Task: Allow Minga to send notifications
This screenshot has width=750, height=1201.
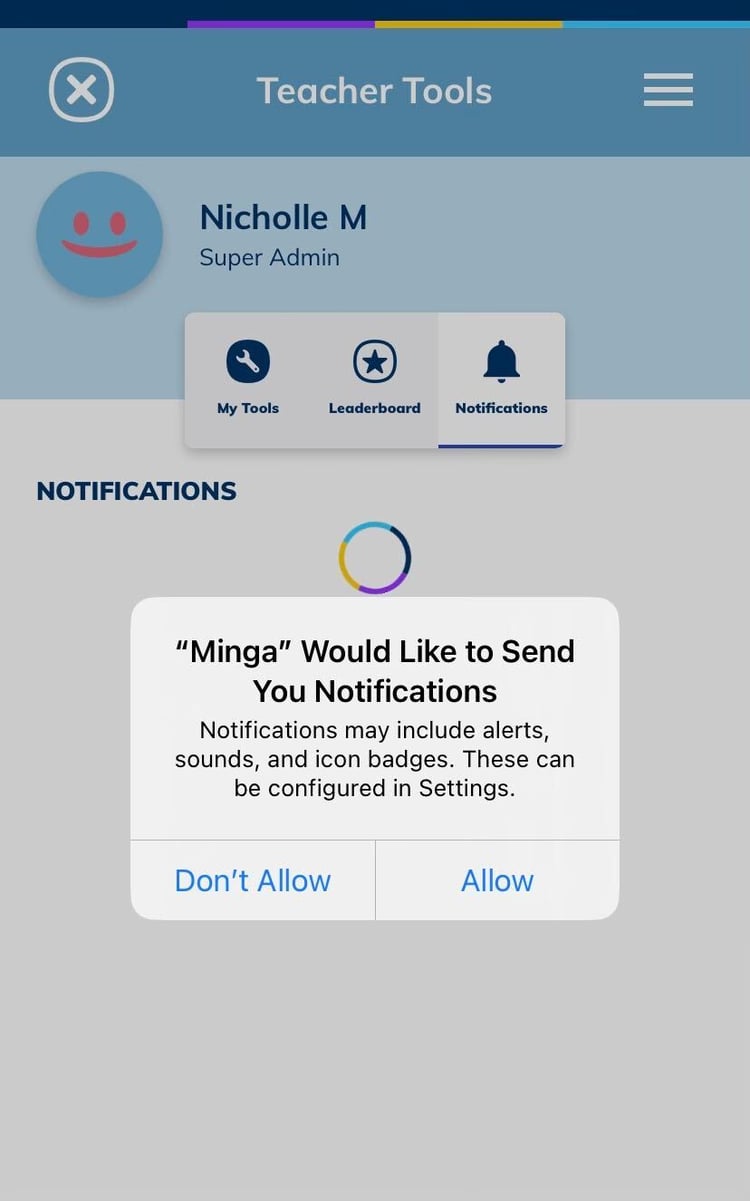Action: tap(497, 880)
